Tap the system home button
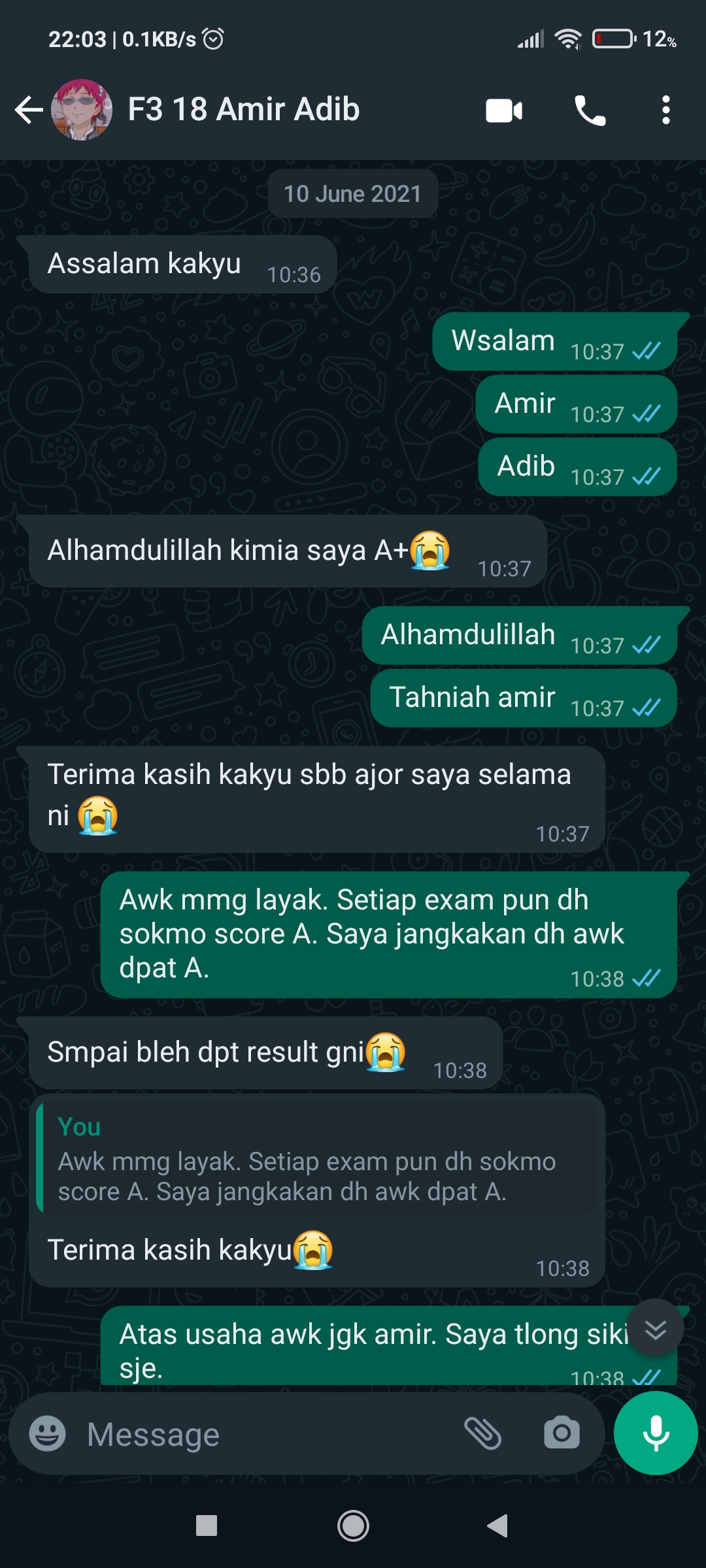 tap(353, 1526)
